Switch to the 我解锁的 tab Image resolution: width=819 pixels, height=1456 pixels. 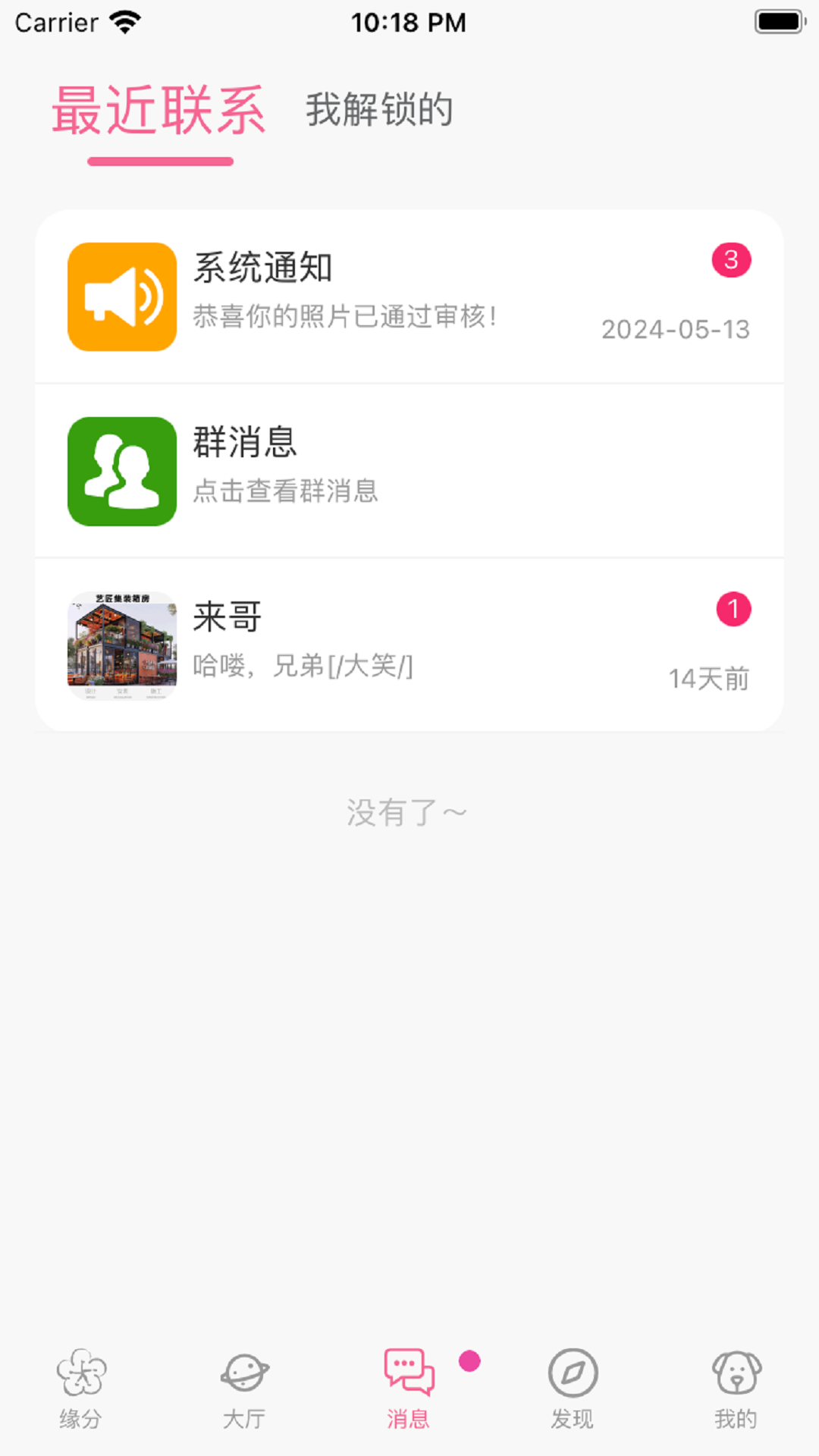(x=379, y=110)
